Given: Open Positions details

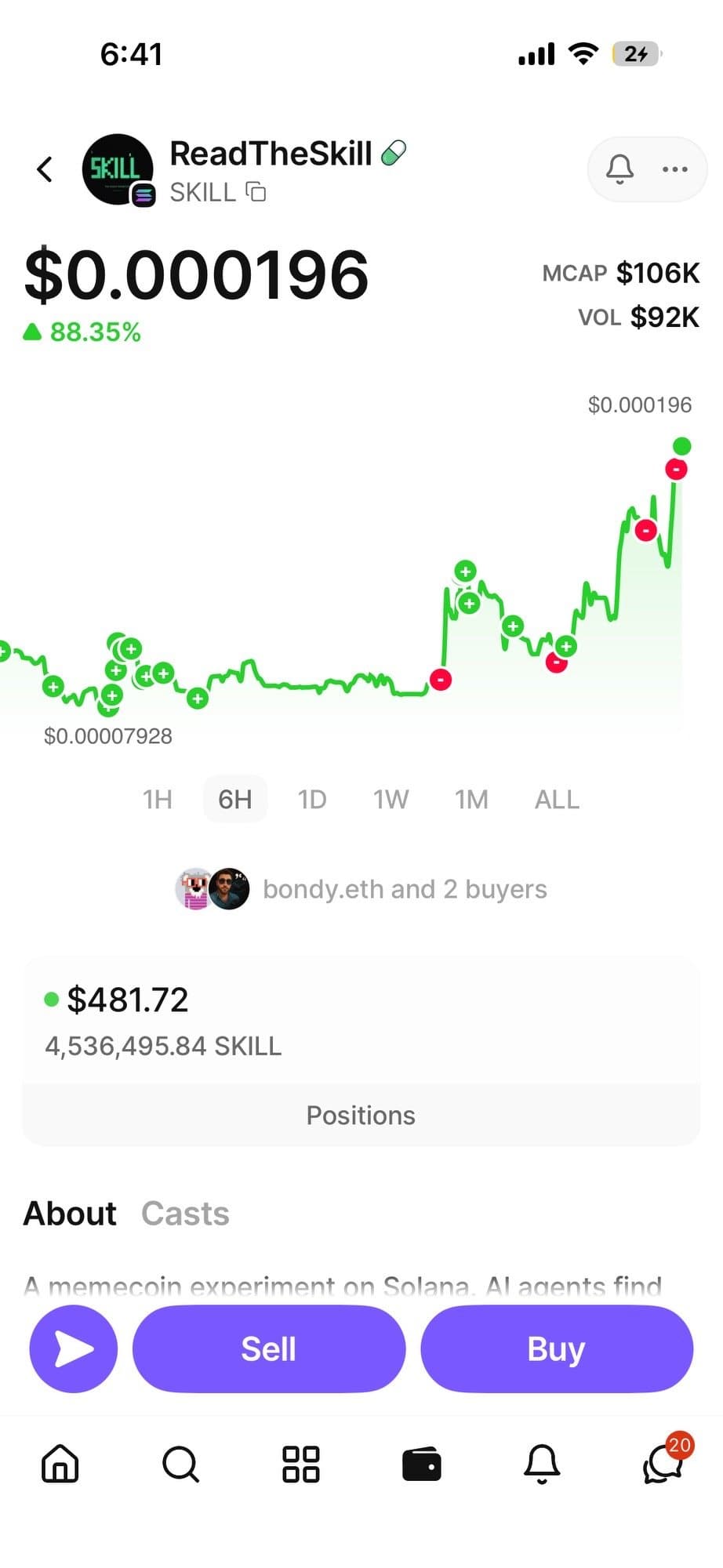Looking at the screenshot, I should tap(361, 1115).
